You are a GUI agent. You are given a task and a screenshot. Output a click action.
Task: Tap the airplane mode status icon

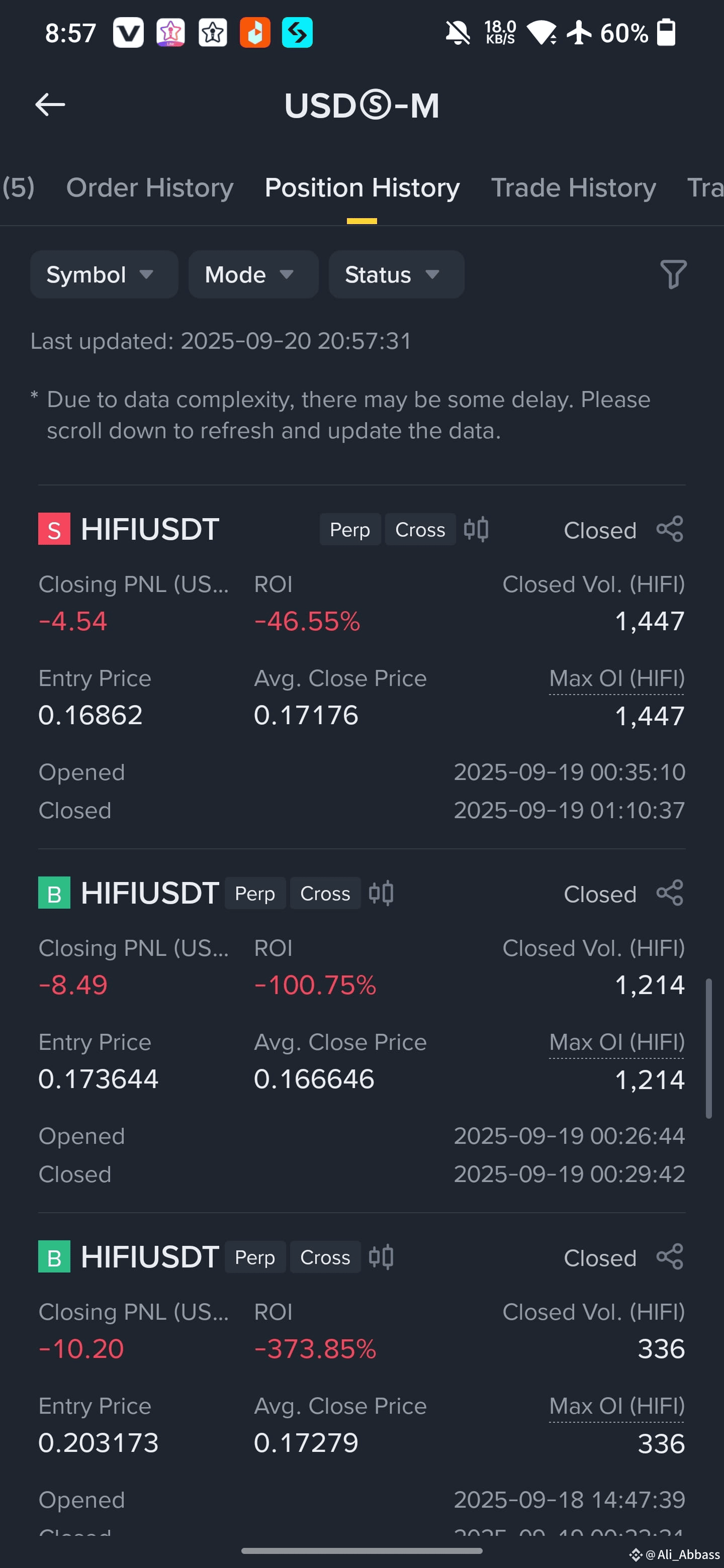coord(579,33)
